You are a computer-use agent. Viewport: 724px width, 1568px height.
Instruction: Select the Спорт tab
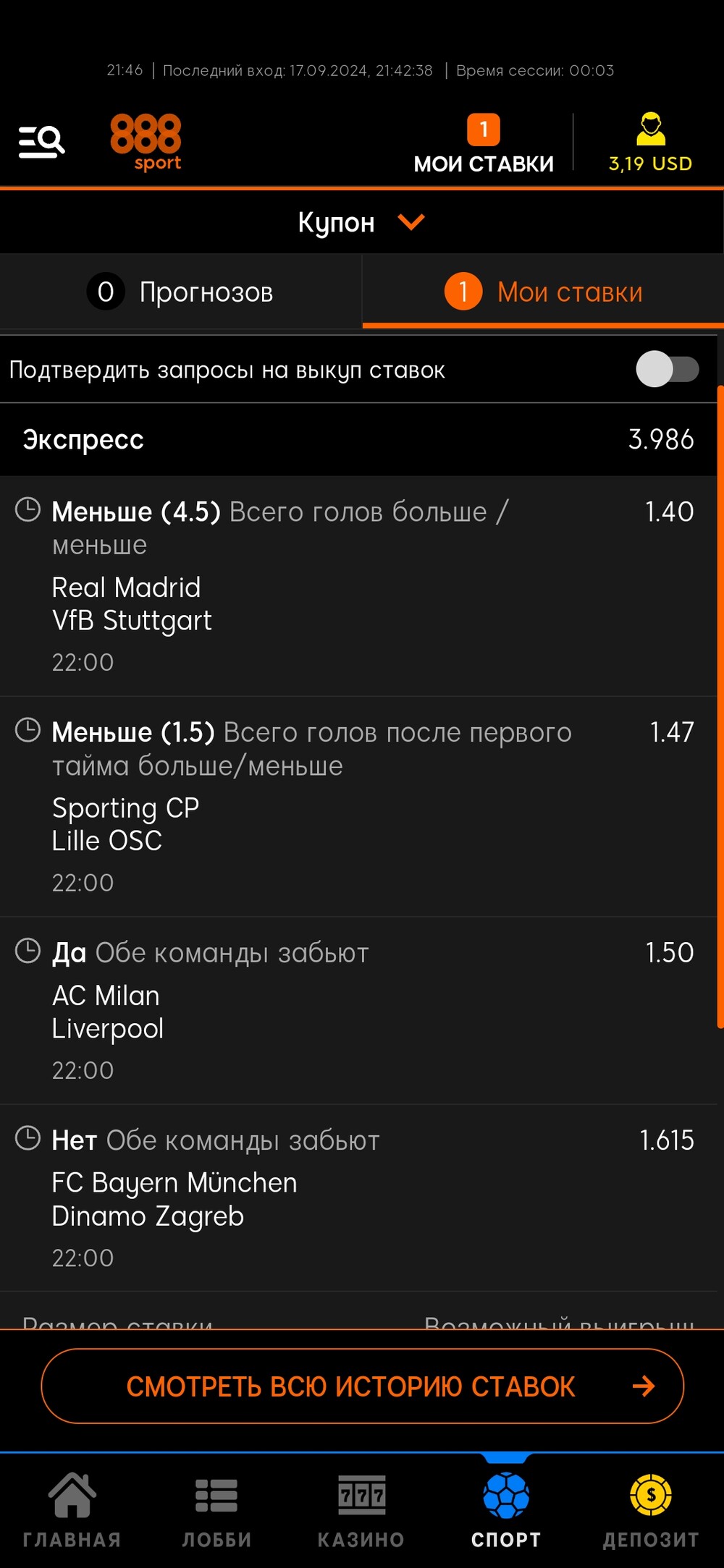pyautogui.click(x=506, y=1510)
